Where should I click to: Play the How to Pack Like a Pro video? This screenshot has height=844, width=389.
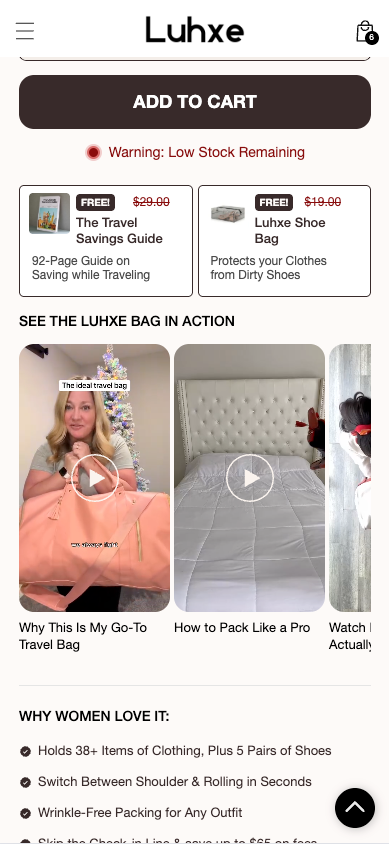tap(250, 478)
